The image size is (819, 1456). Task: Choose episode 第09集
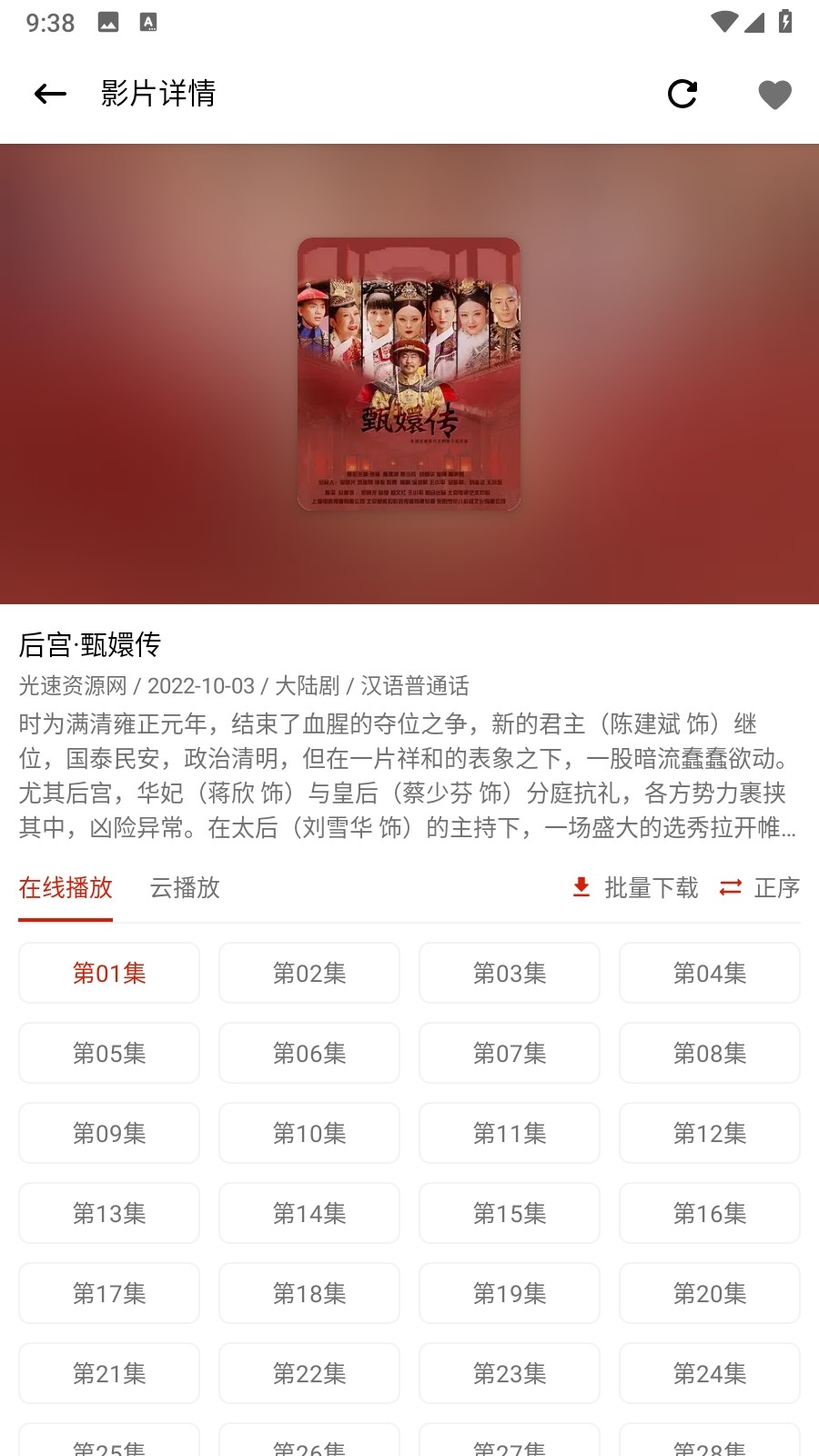point(109,1134)
